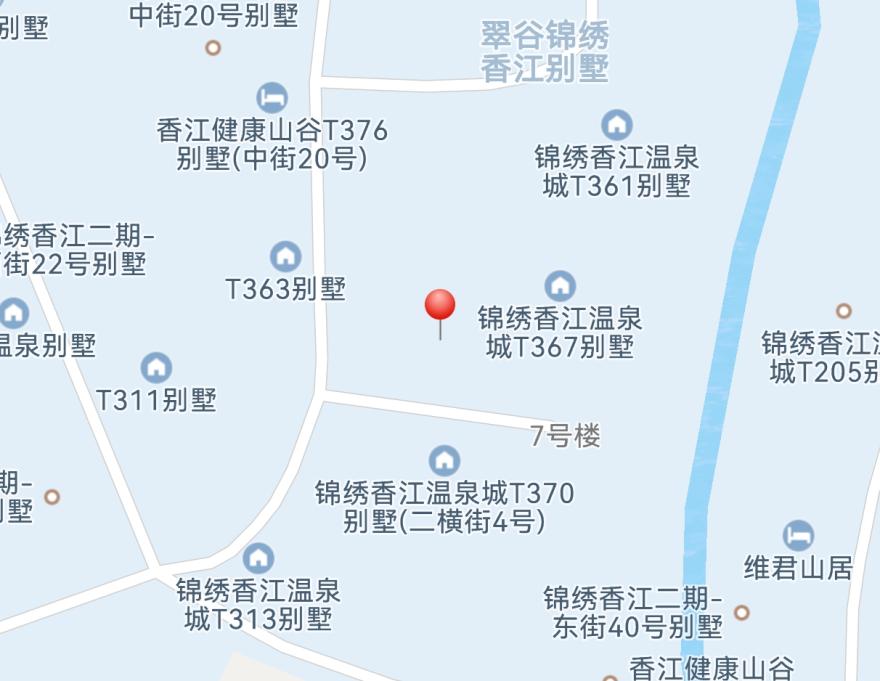The width and height of the screenshot is (880, 681).
Task: Select the T363别墅 house marker
Action: 286,257
